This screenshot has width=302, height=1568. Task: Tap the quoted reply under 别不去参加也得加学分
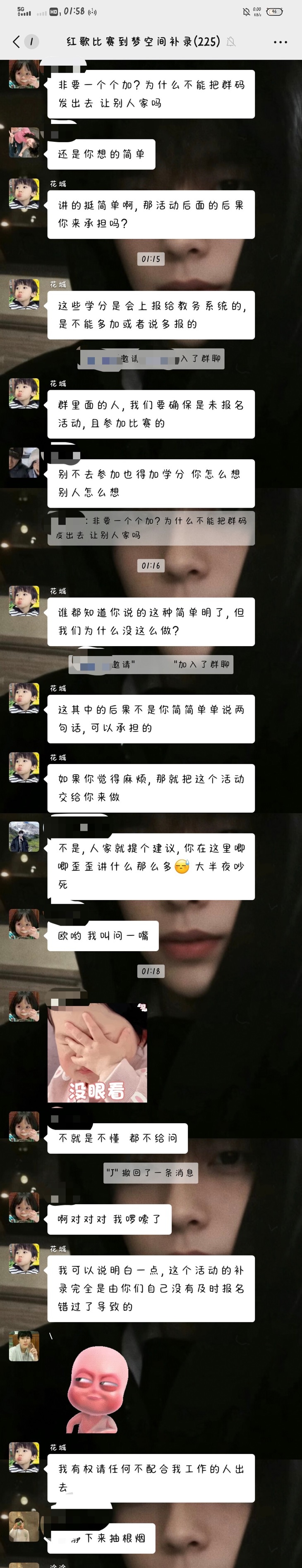pos(151,528)
